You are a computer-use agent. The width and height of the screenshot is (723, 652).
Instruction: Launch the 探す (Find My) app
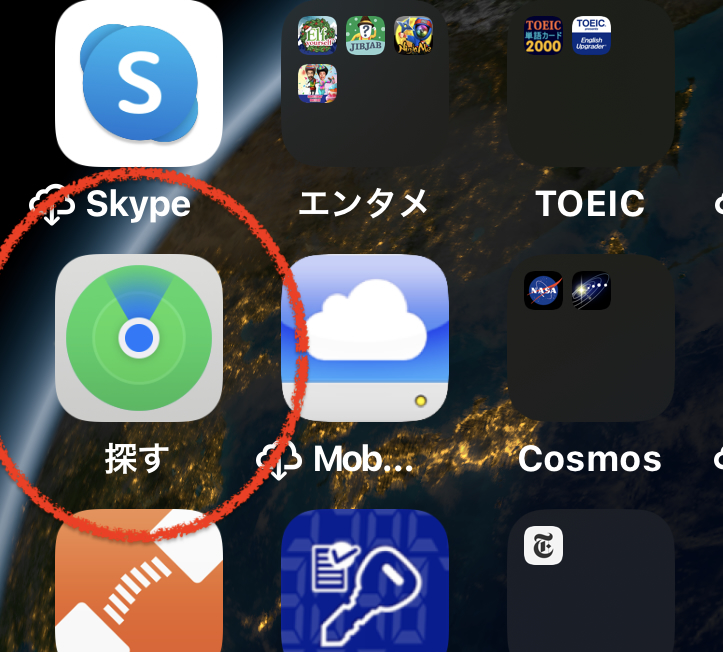click(138, 338)
